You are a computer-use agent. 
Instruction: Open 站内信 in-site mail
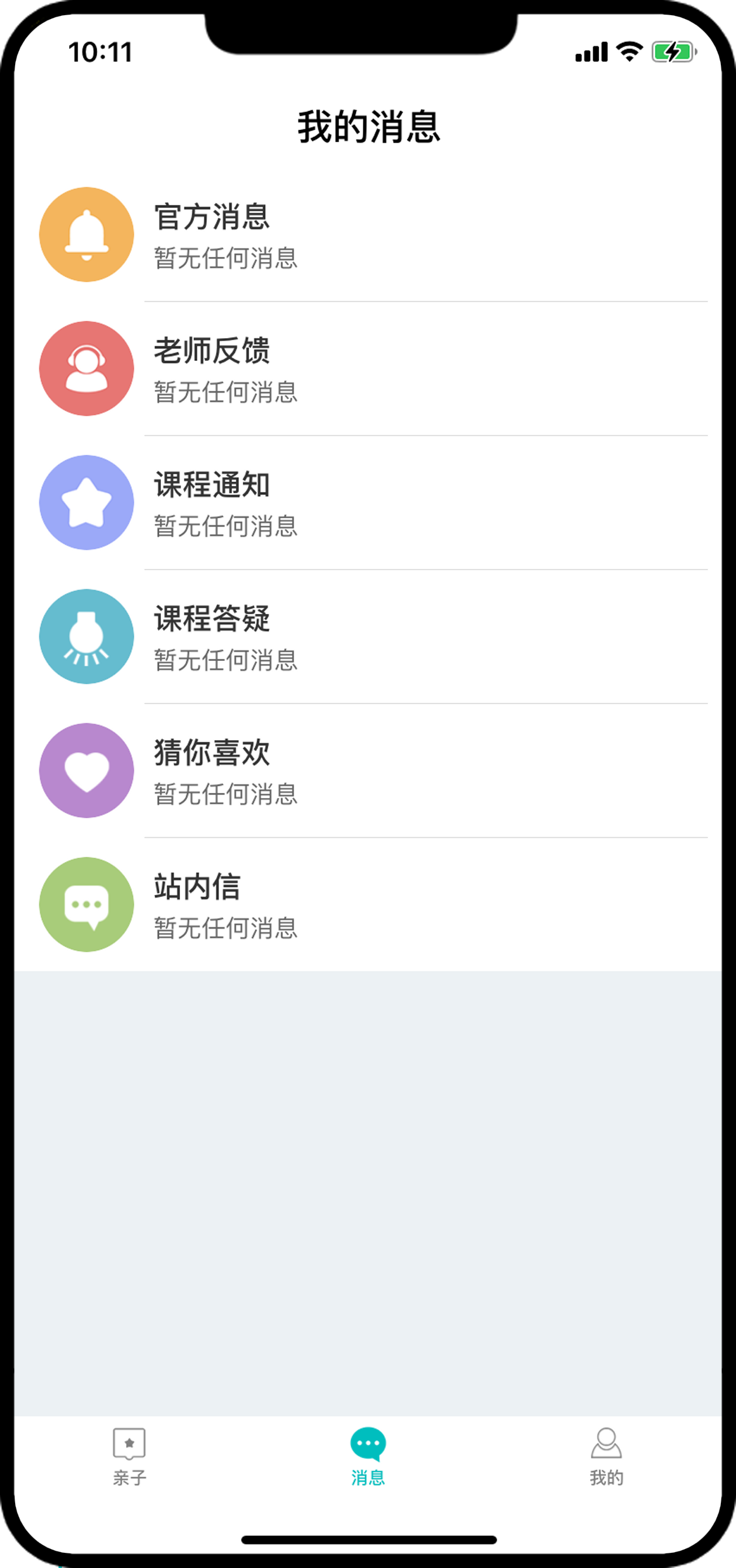pyautogui.click(x=368, y=905)
